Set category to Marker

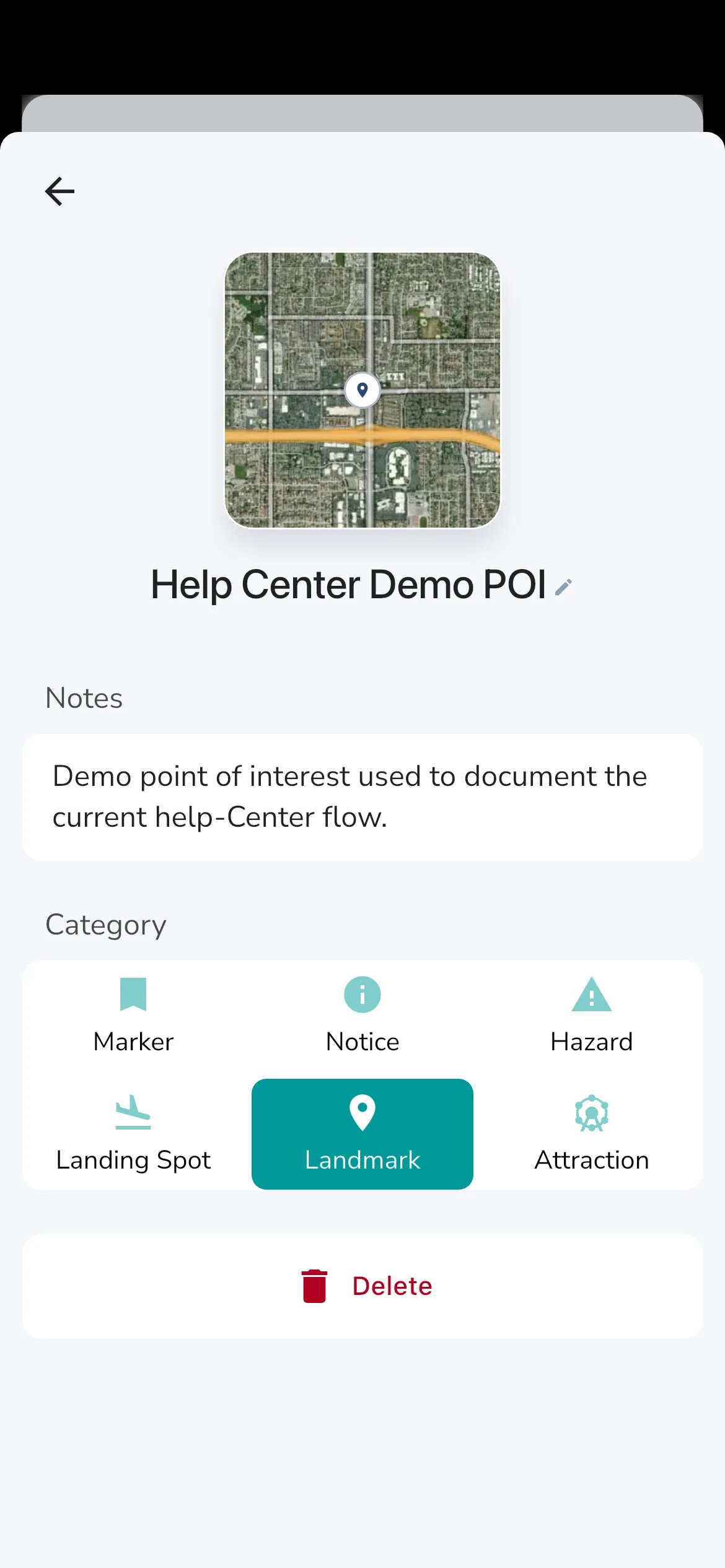point(133,1014)
